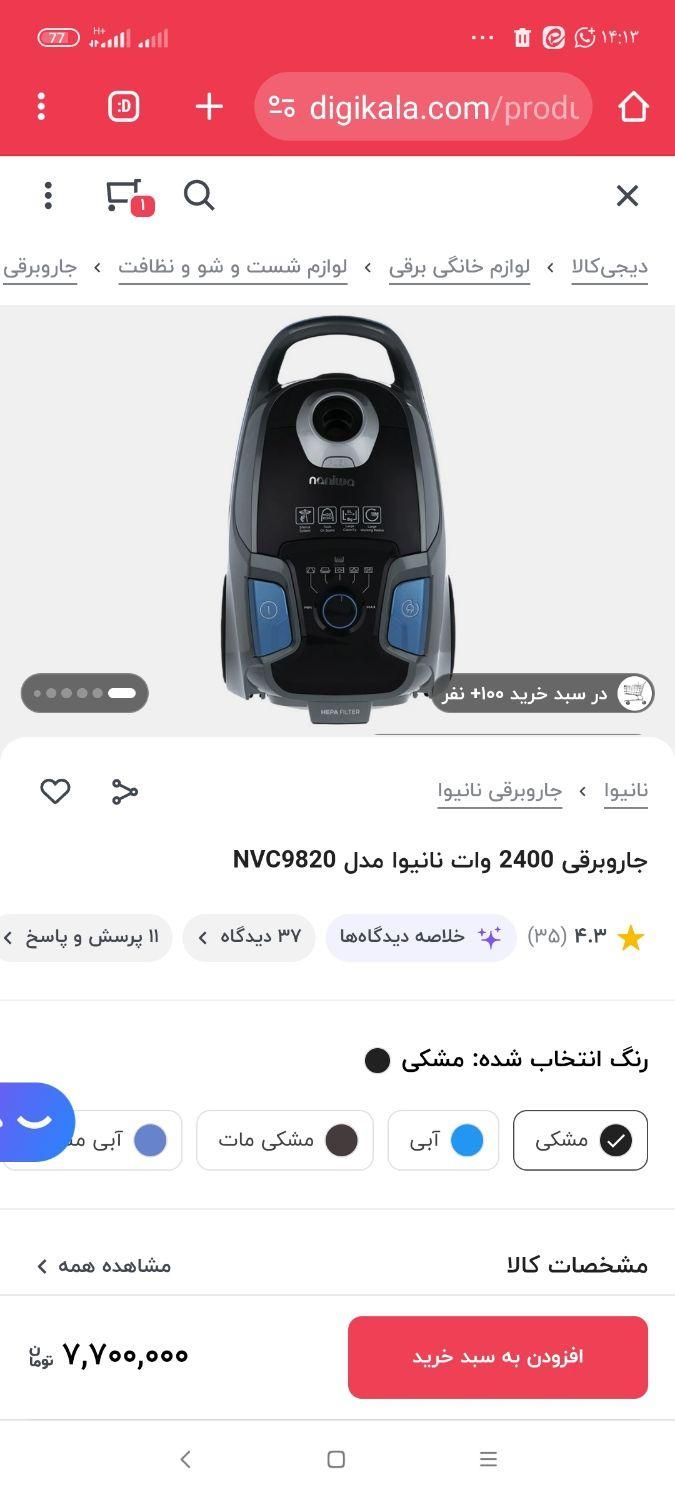This screenshot has width=675, height=1500.
Task: Add product with افزودن به سبد خرید
Action: 497,1357
